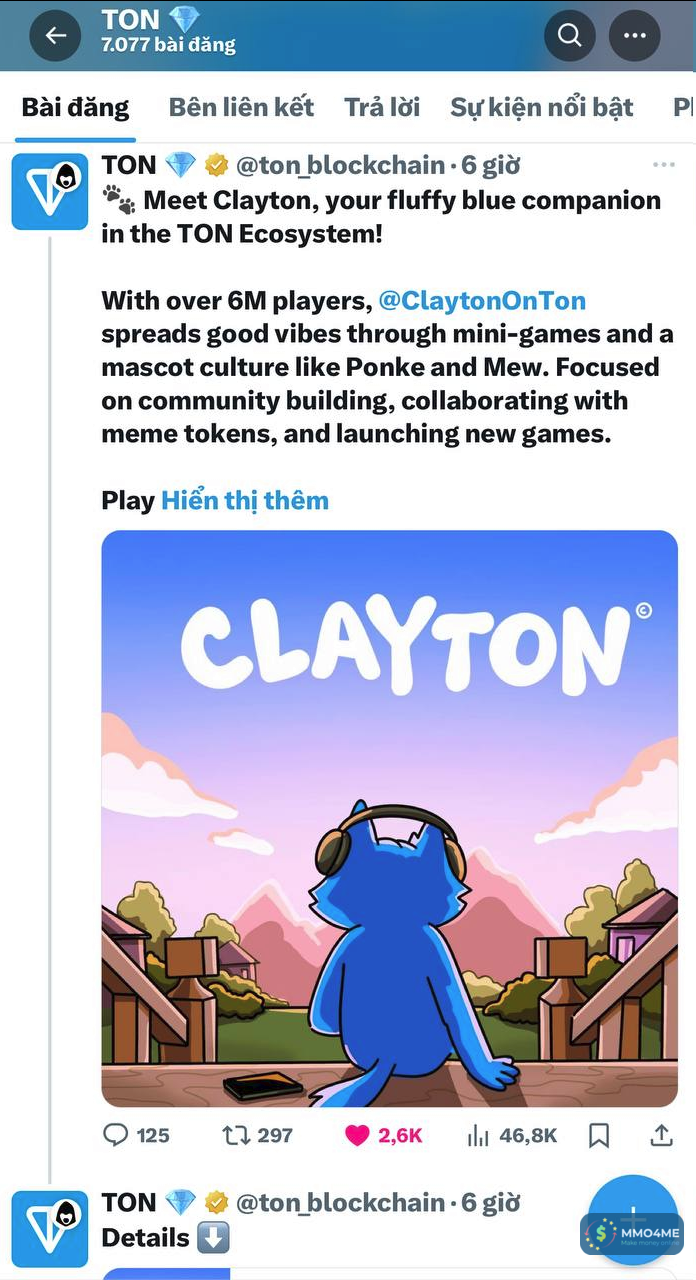This screenshot has width=696, height=1280.
Task: Open the Trả lời tab
Action: coord(382,107)
